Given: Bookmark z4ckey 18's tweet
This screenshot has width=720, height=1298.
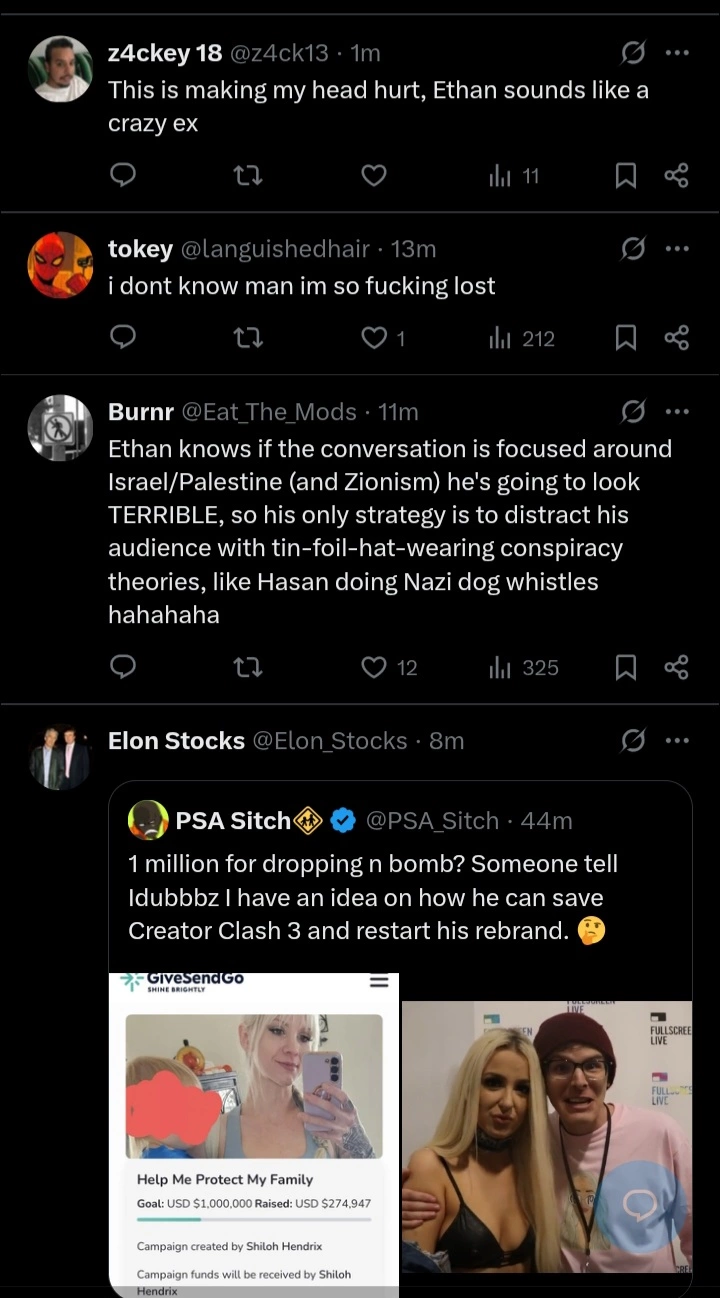Looking at the screenshot, I should coord(625,177).
